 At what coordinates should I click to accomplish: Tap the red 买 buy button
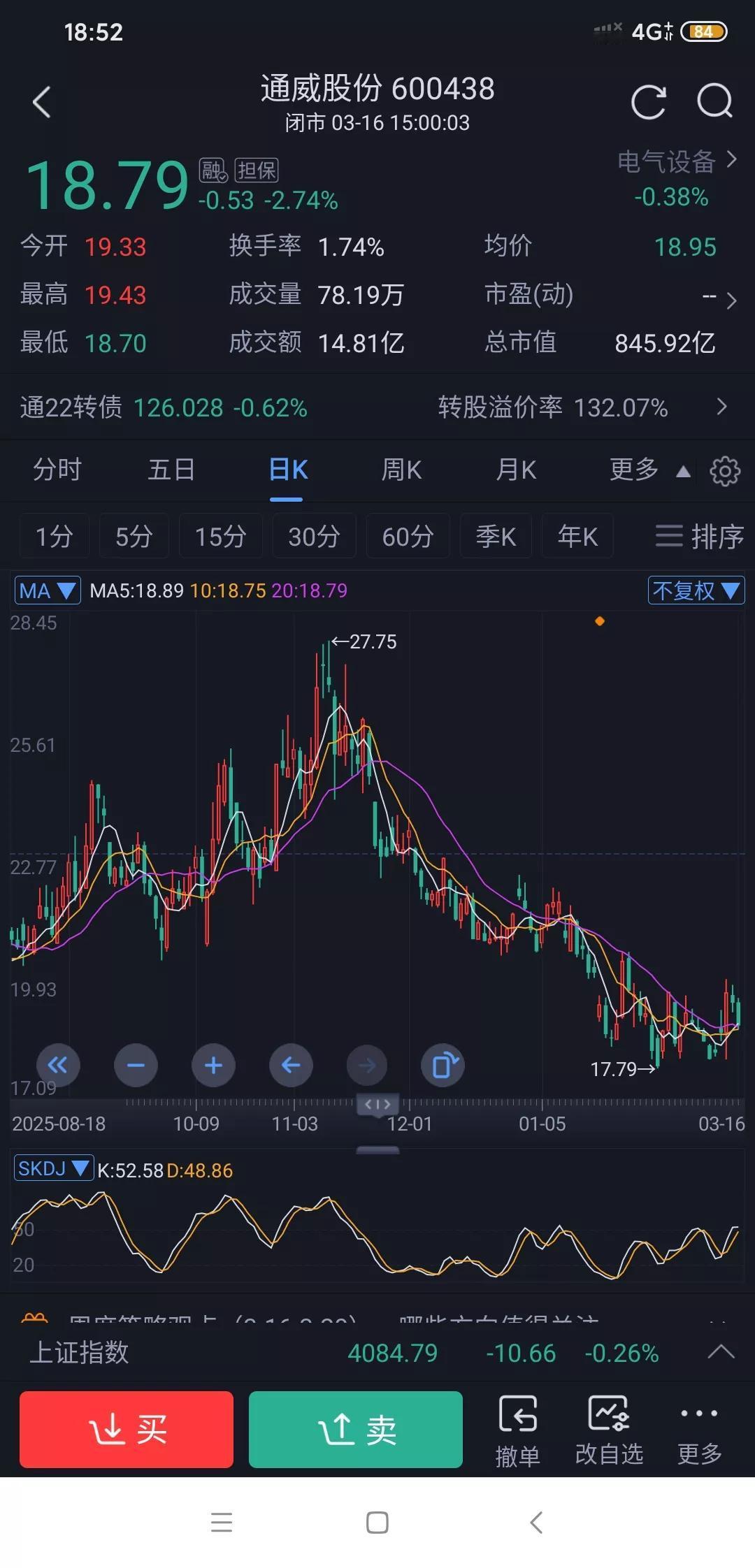(126, 1429)
